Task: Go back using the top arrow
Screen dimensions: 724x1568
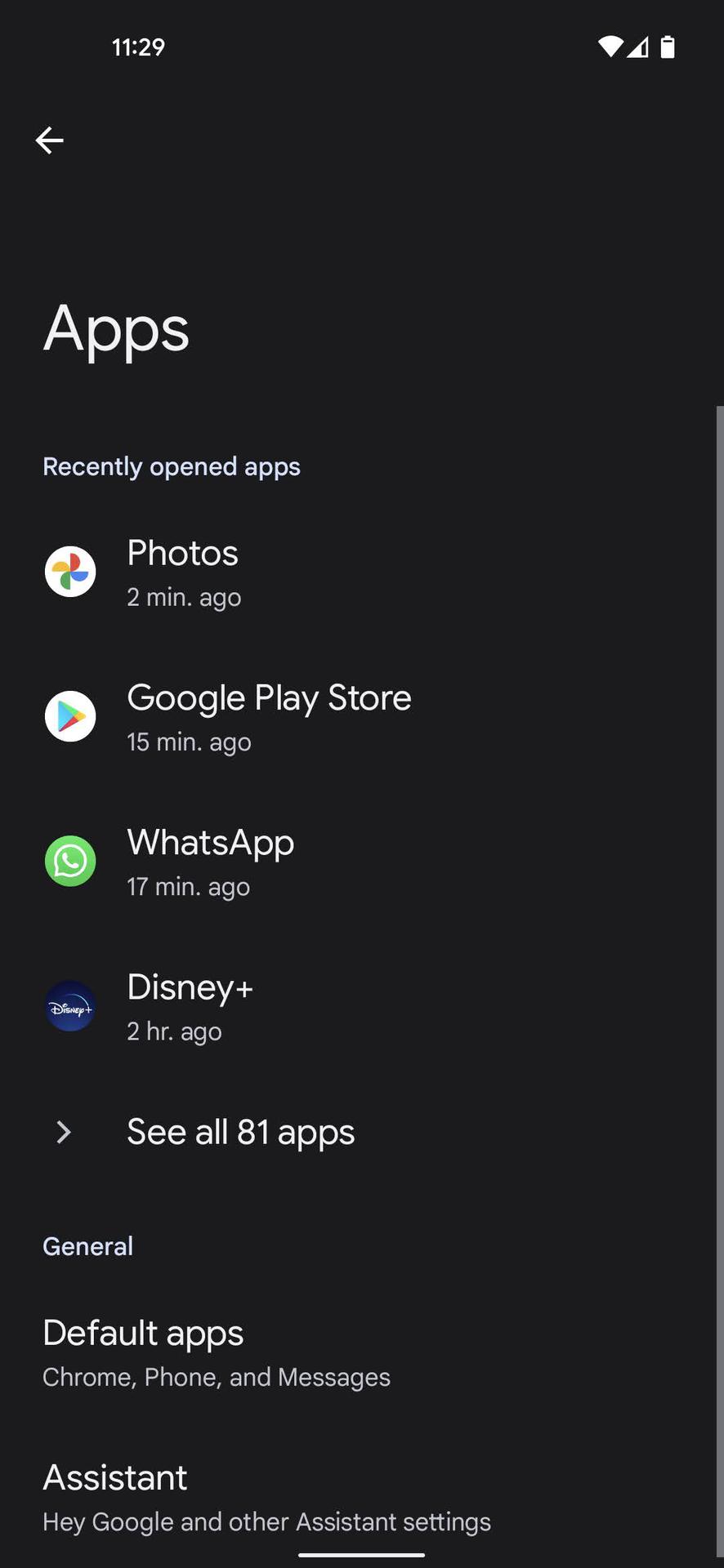Action: pyautogui.click(x=50, y=140)
